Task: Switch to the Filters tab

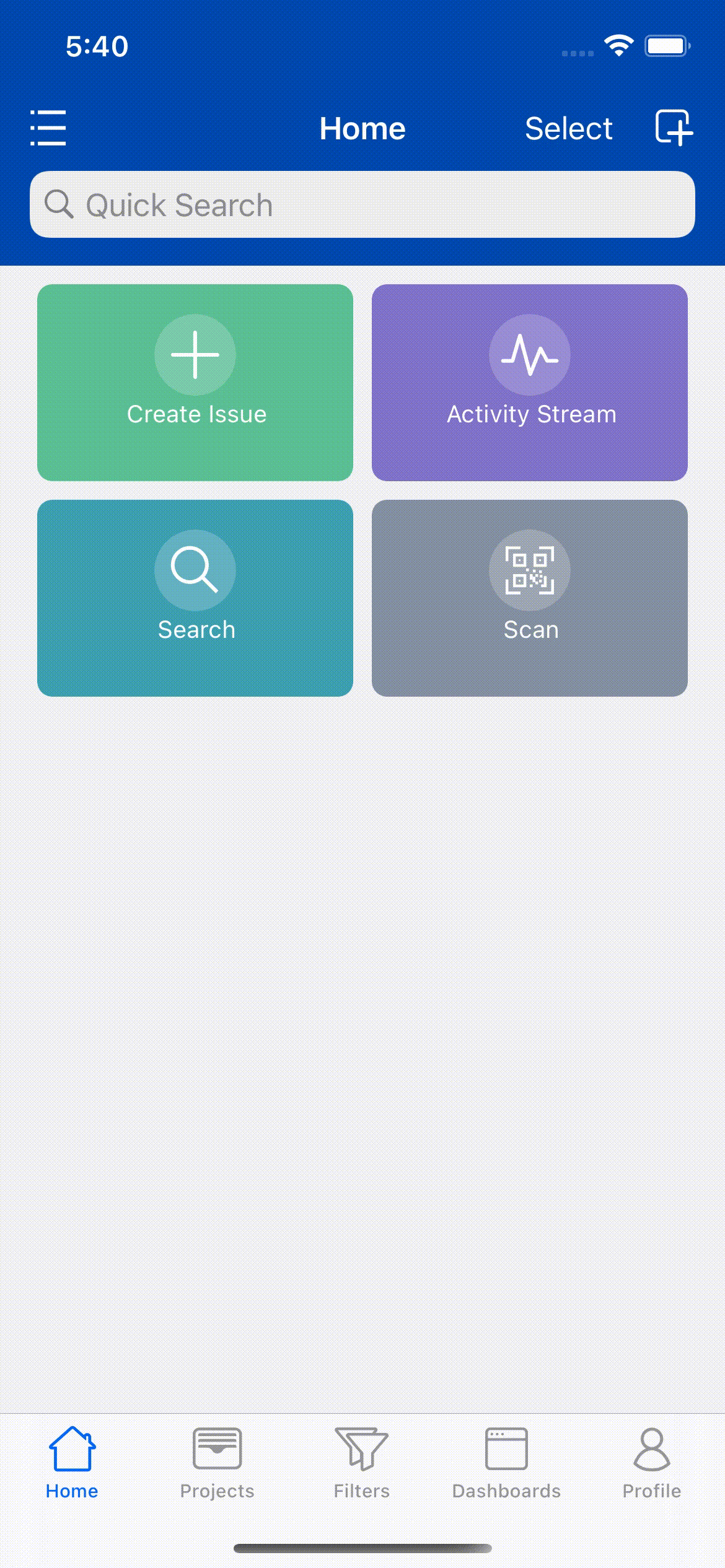Action: (x=362, y=1463)
